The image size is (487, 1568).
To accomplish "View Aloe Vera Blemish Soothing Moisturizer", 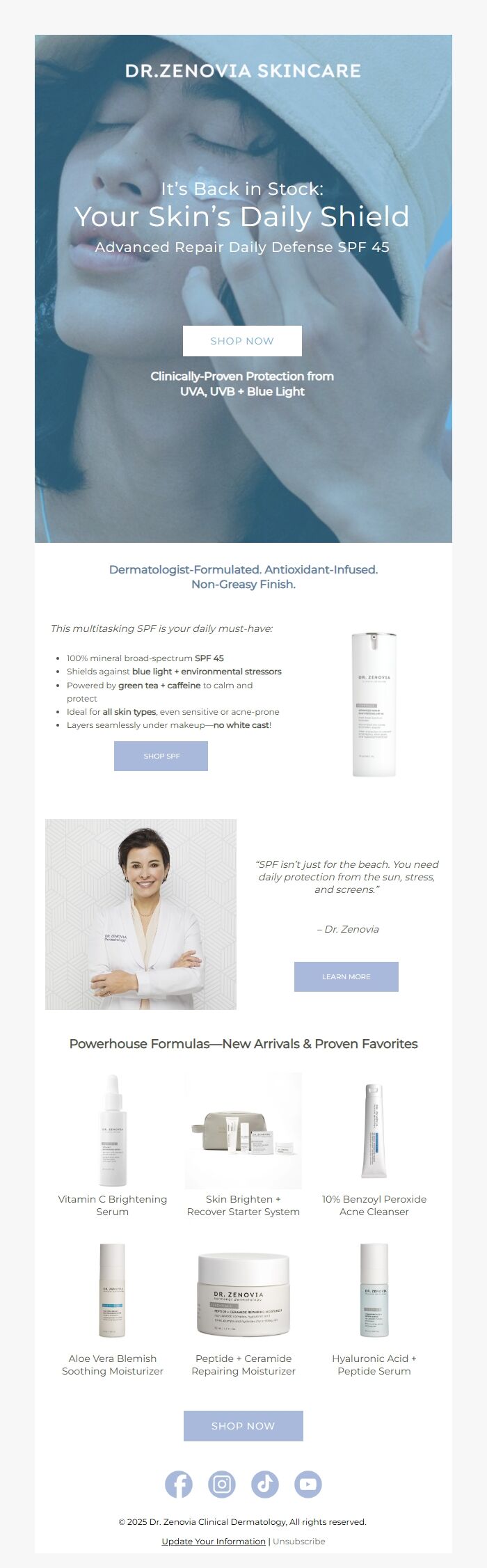I will (113, 1291).
